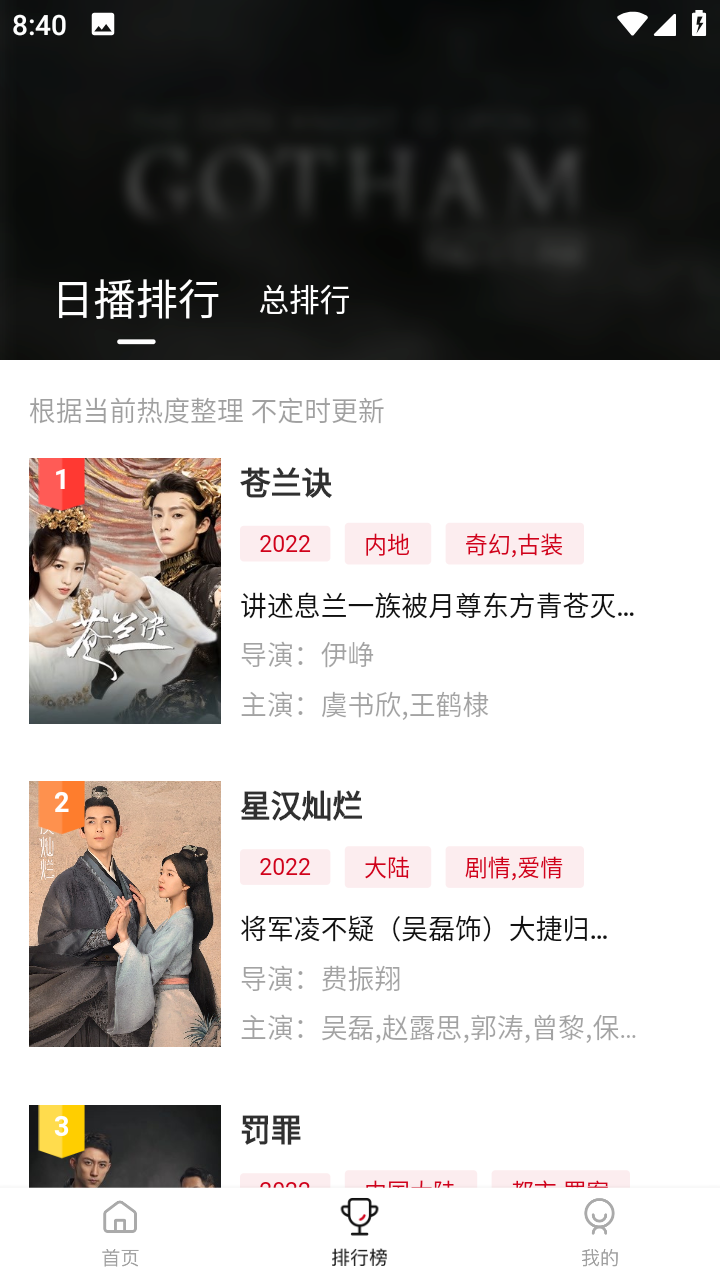720x1280 pixels.
Task: Go to the 首页 home tab
Action: (120, 1232)
